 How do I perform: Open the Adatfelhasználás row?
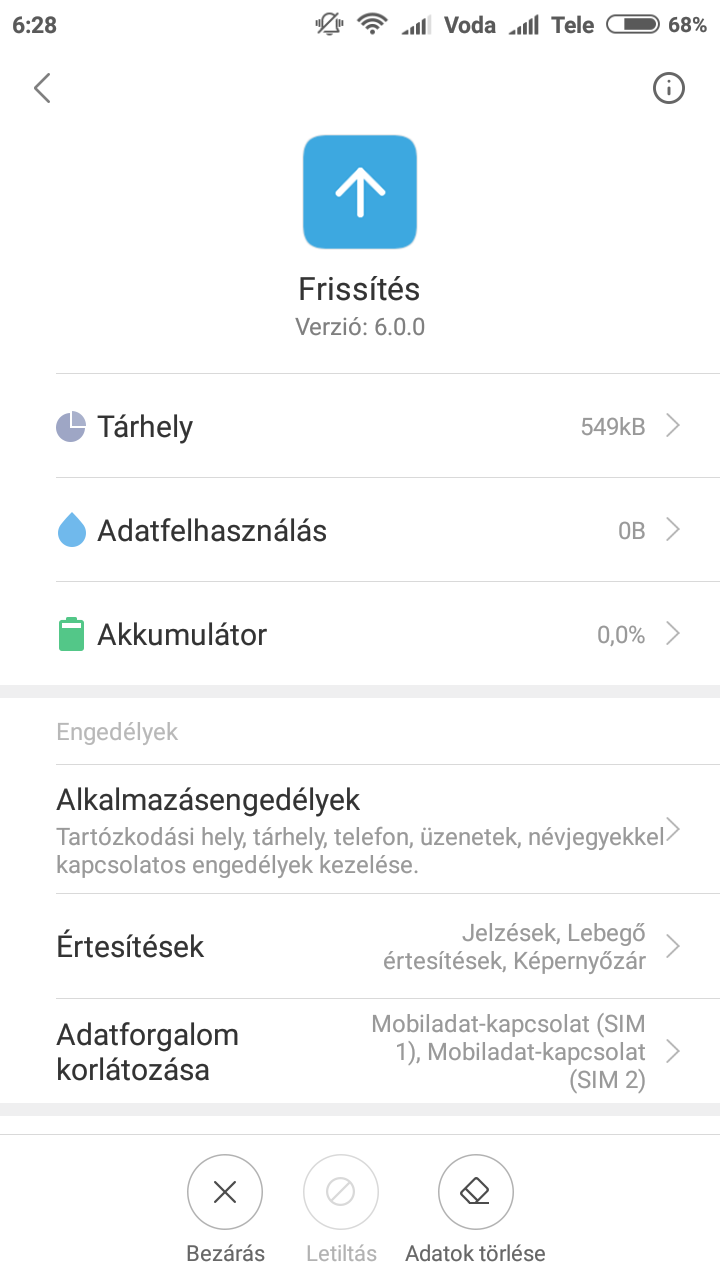360,530
